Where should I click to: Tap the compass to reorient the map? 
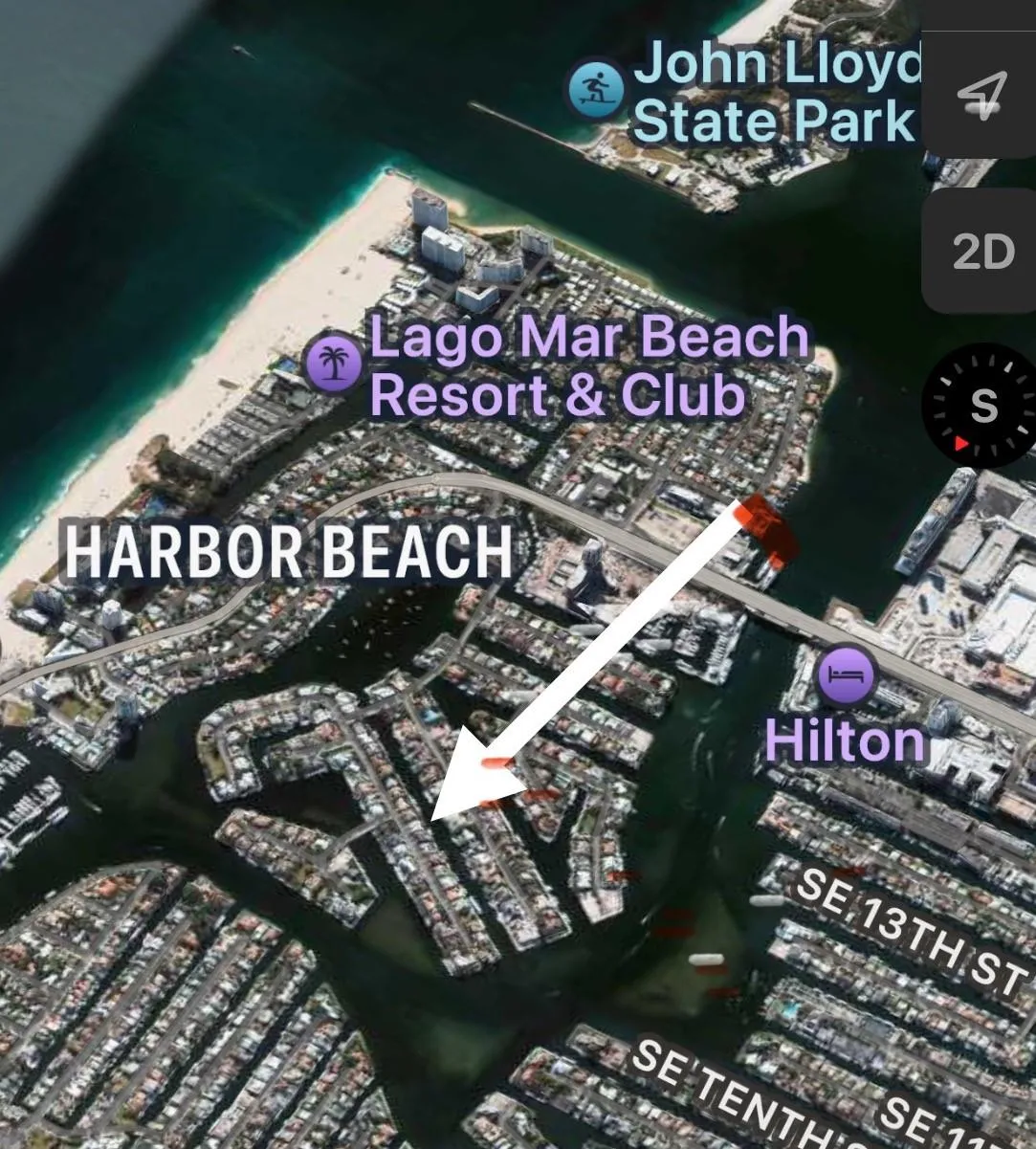pyautogui.click(x=982, y=406)
